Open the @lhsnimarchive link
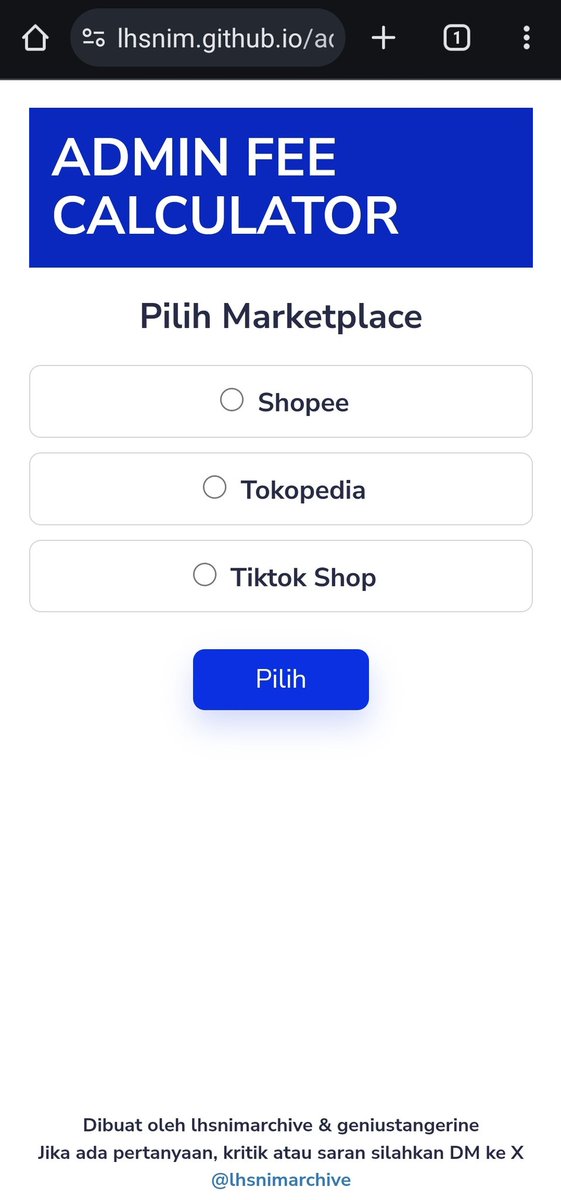 point(281,1180)
